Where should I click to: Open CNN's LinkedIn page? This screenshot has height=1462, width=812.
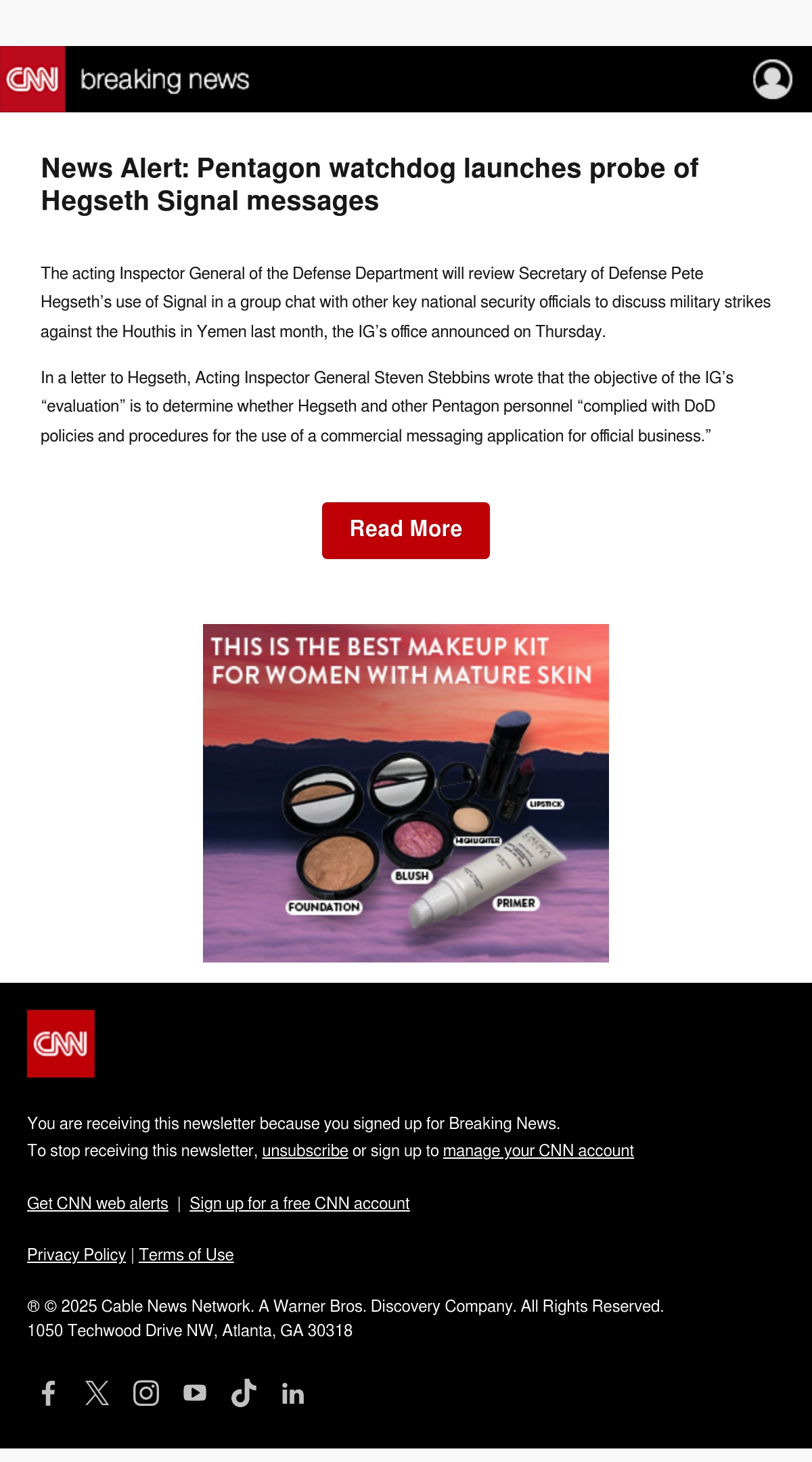point(292,1394)
